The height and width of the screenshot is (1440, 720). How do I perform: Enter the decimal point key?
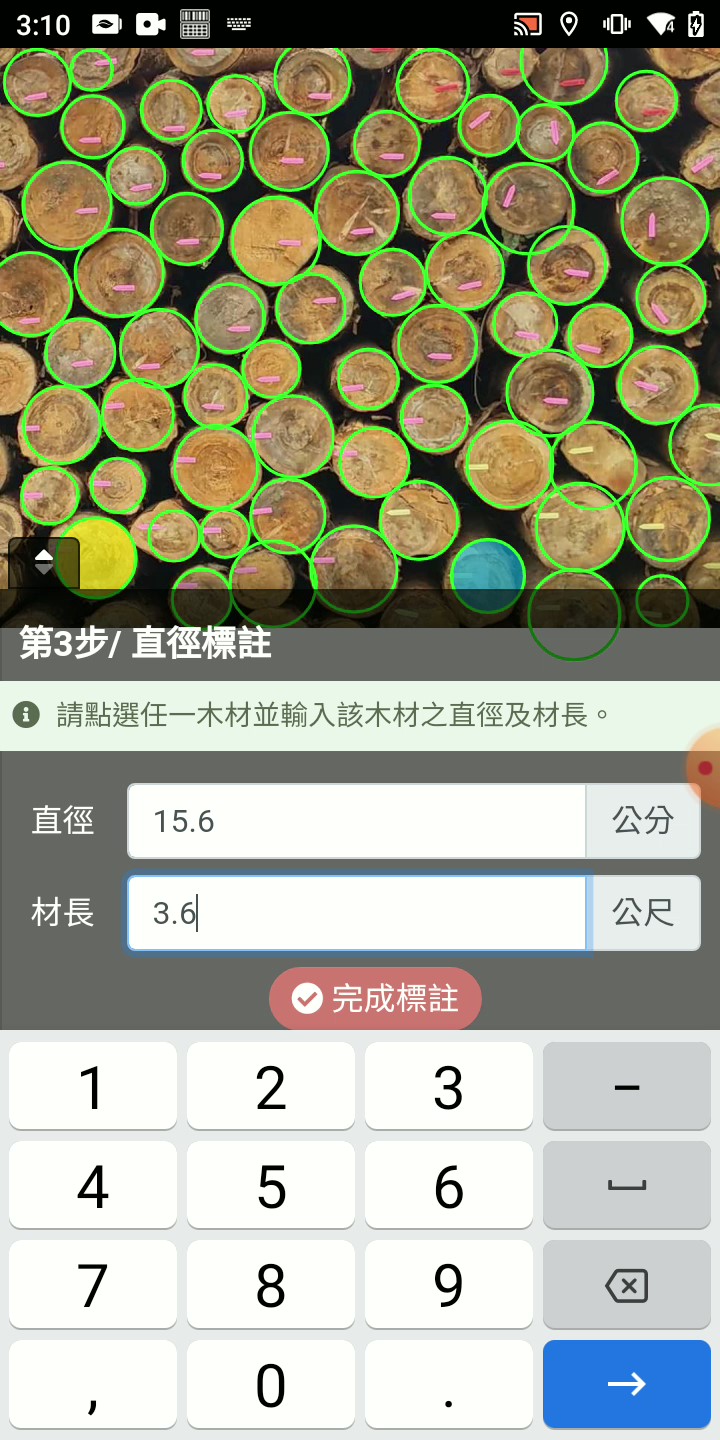point(449,1384)
